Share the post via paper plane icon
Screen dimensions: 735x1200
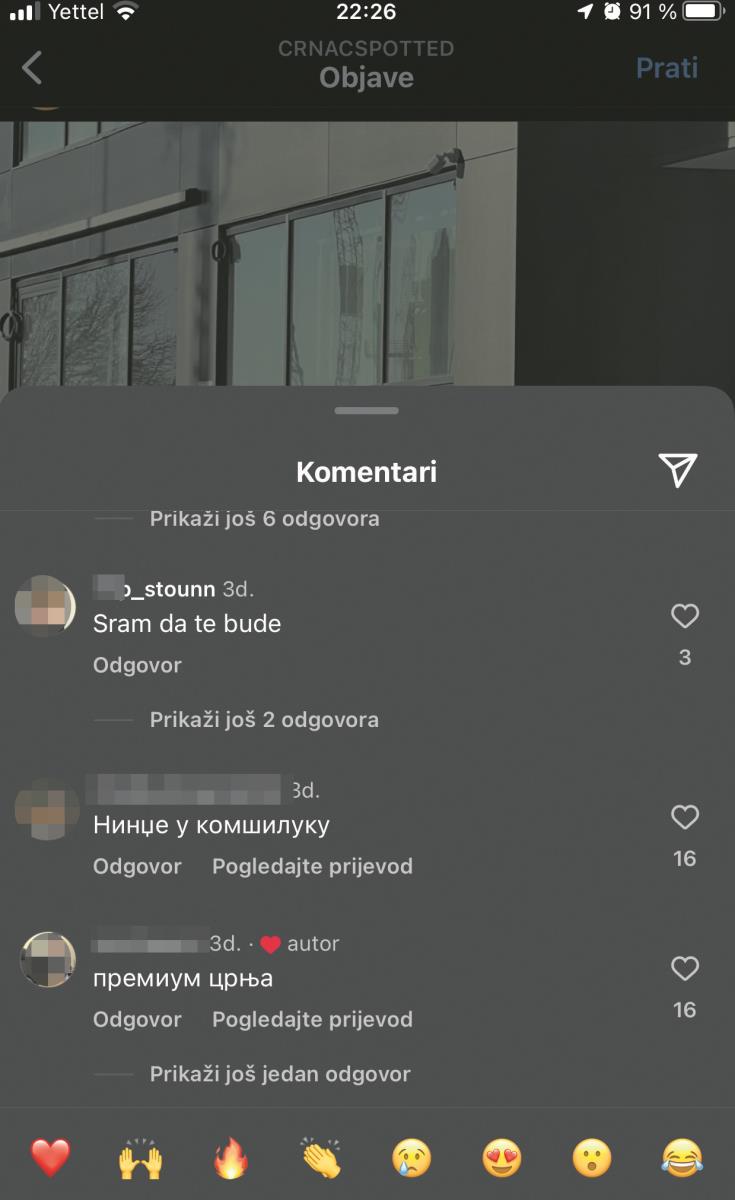pyautogui.click(x=677, y=470)
